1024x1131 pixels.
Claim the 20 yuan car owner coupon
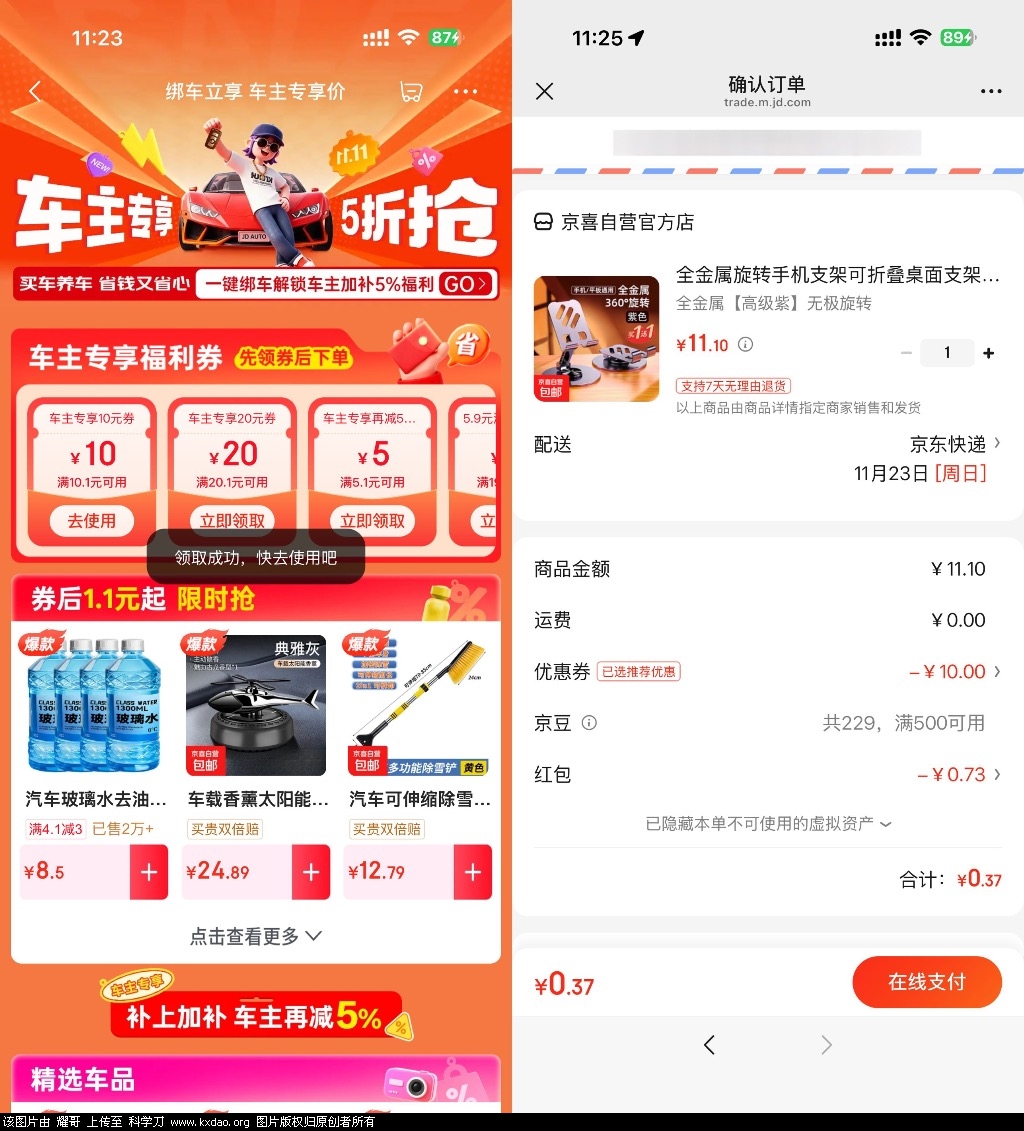[232, 521]
